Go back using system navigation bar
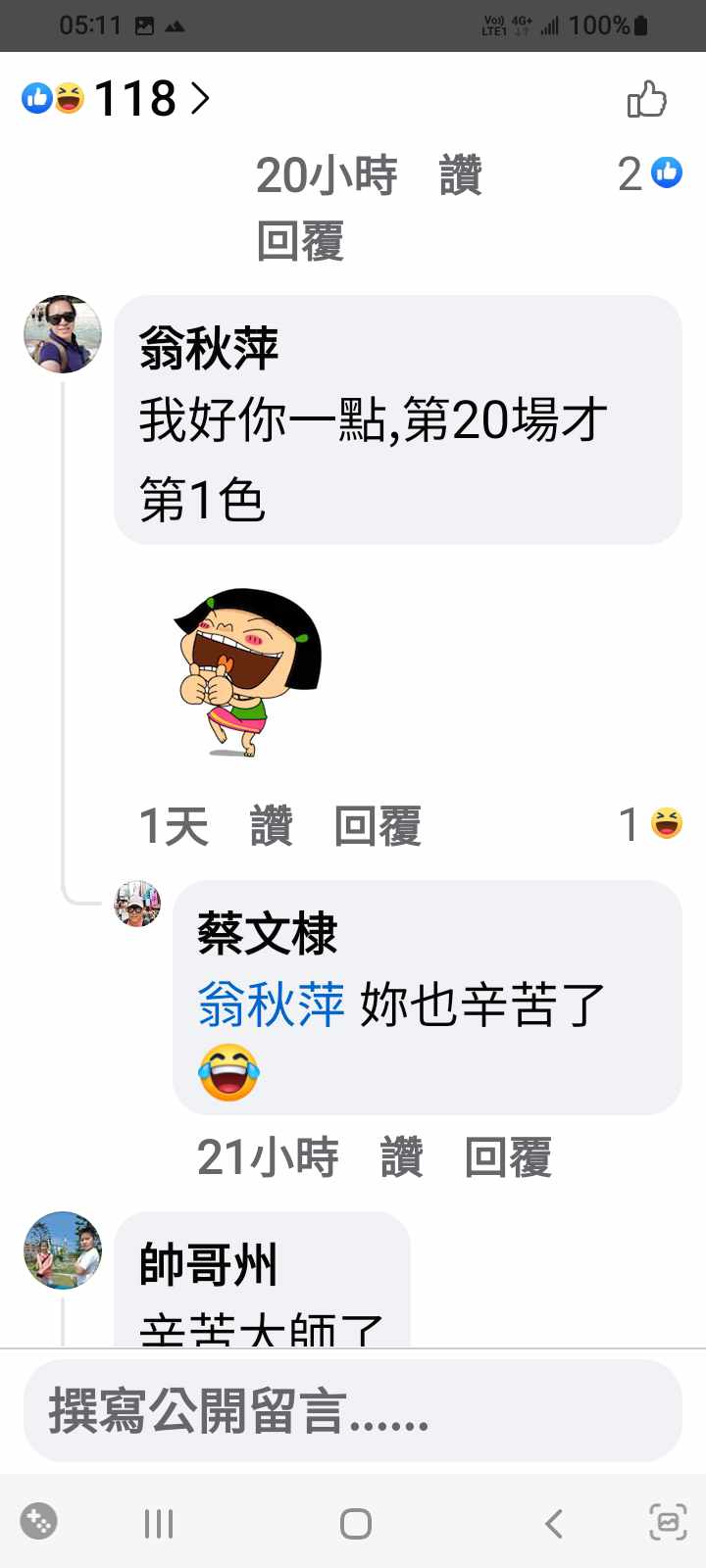This screenshot has width=706, height=1568. 554,1523
